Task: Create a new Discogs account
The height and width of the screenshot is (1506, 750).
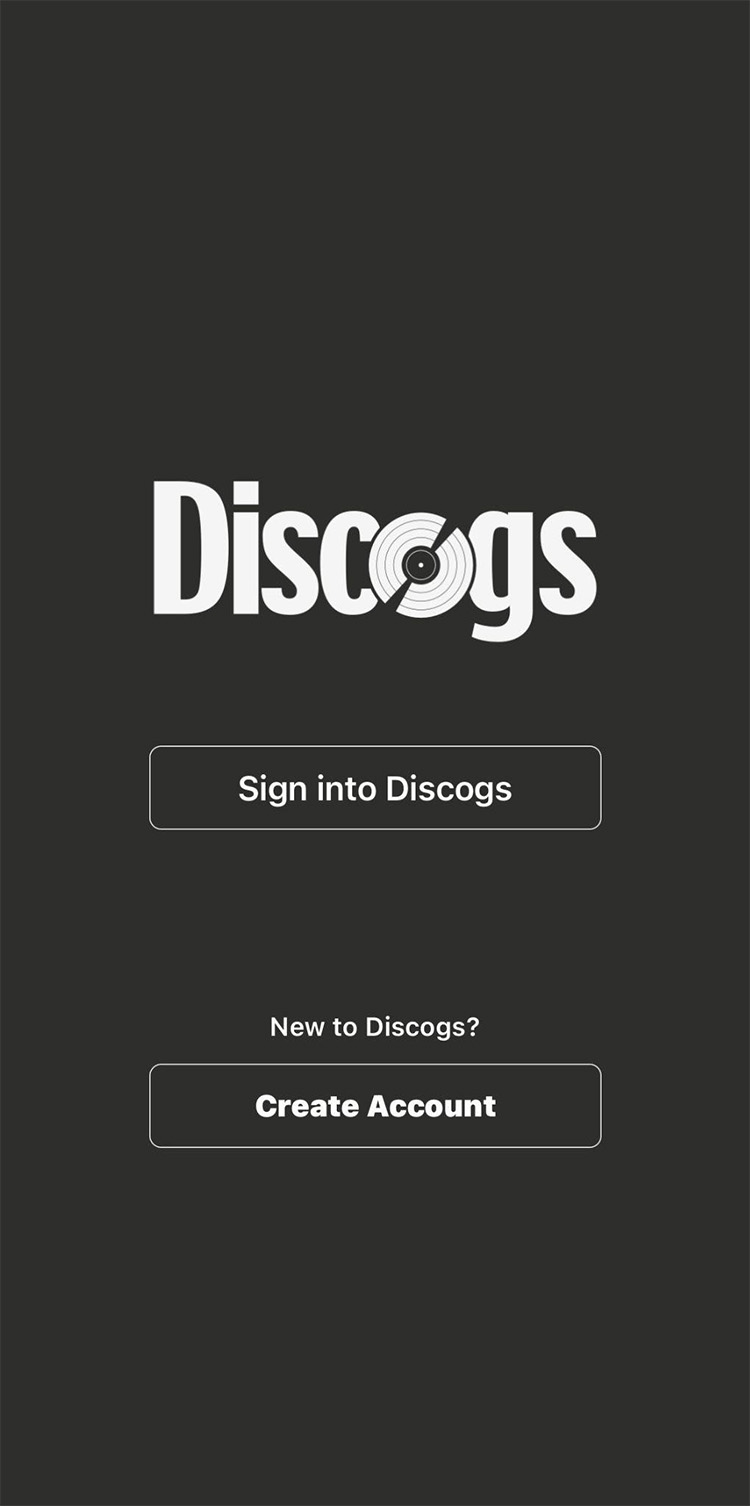Action: click(375, 1106)
